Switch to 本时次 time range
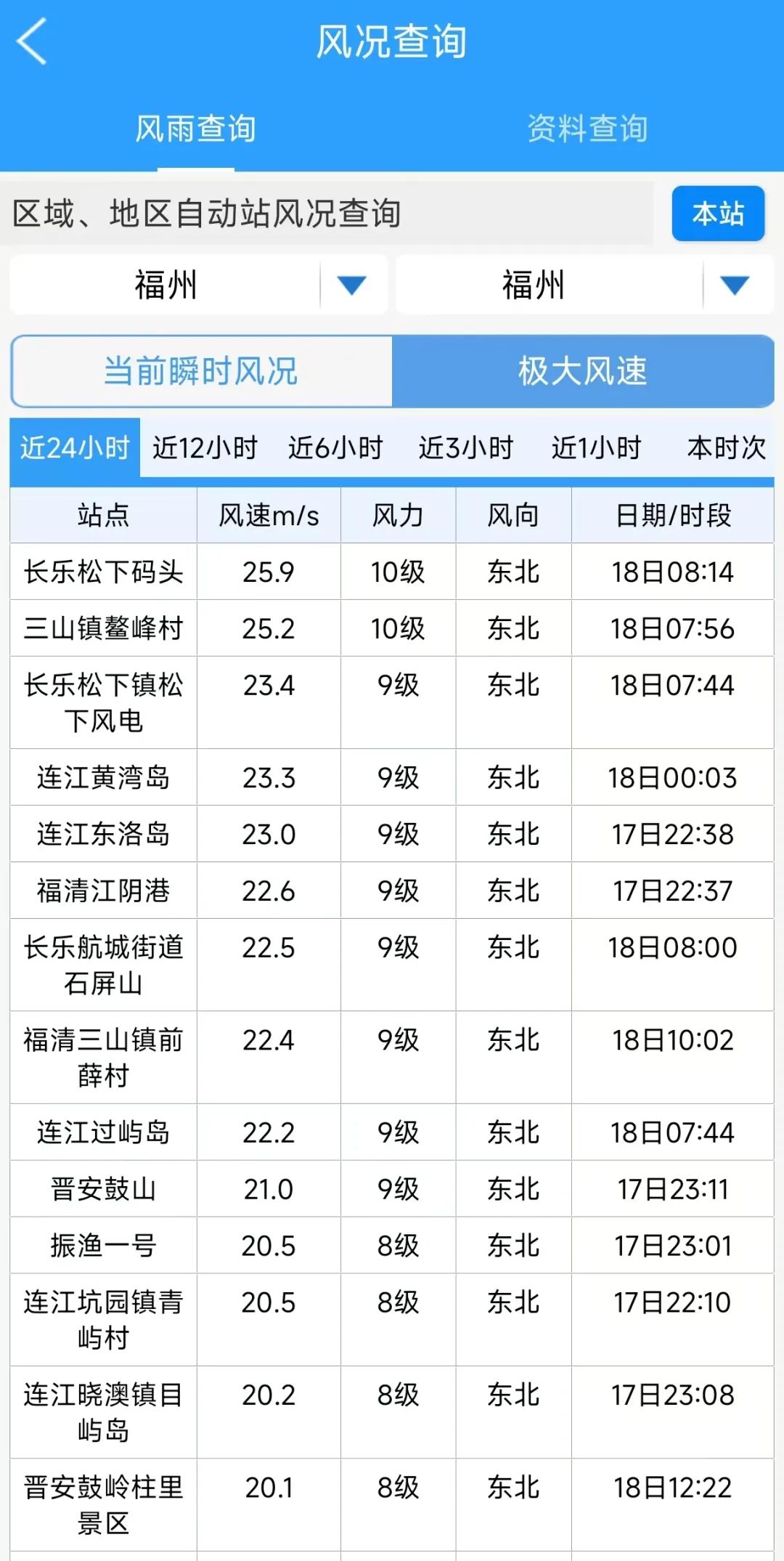784x1561 pixels. [727, 447]
